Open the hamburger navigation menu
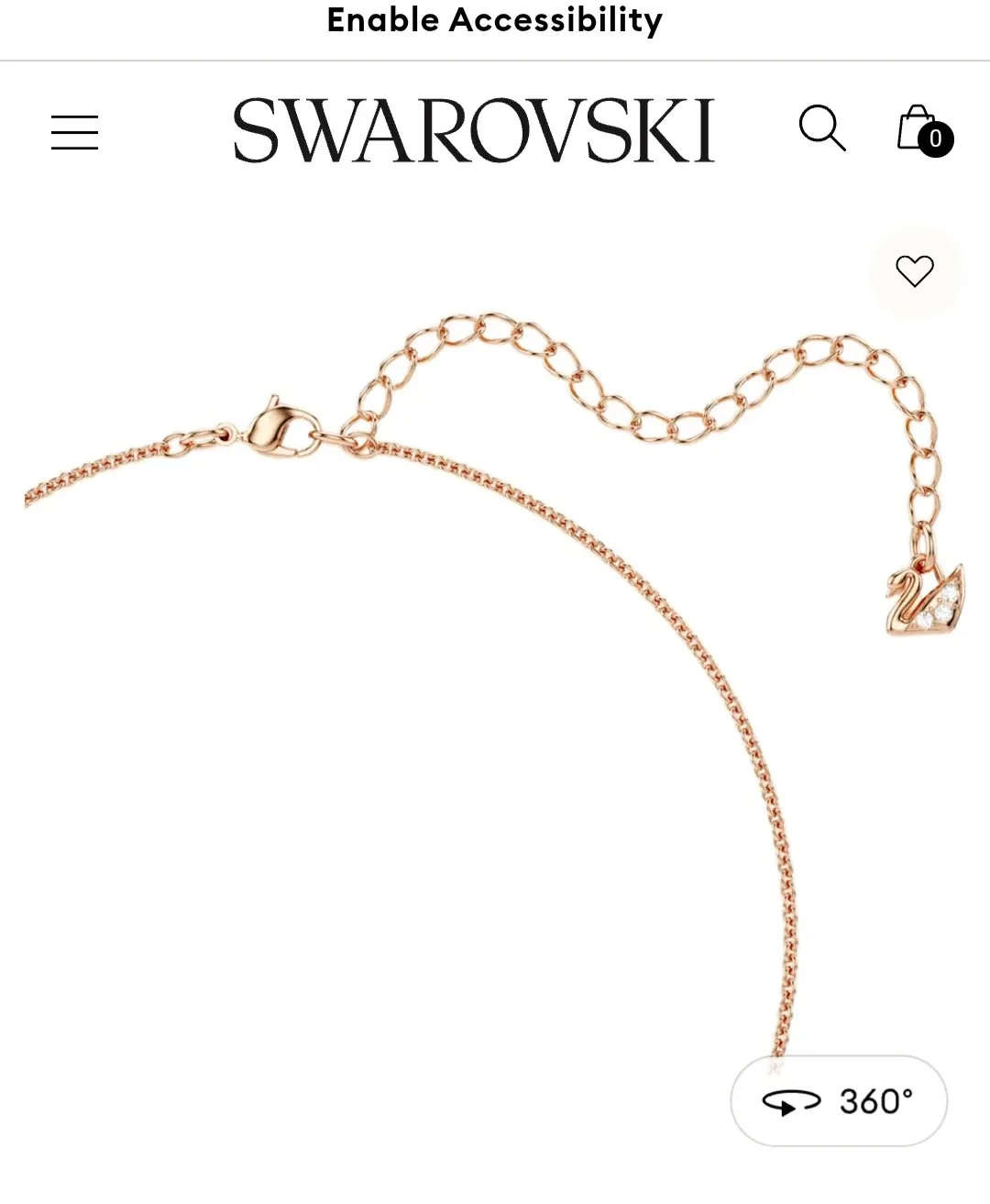 tap(74, 132)
